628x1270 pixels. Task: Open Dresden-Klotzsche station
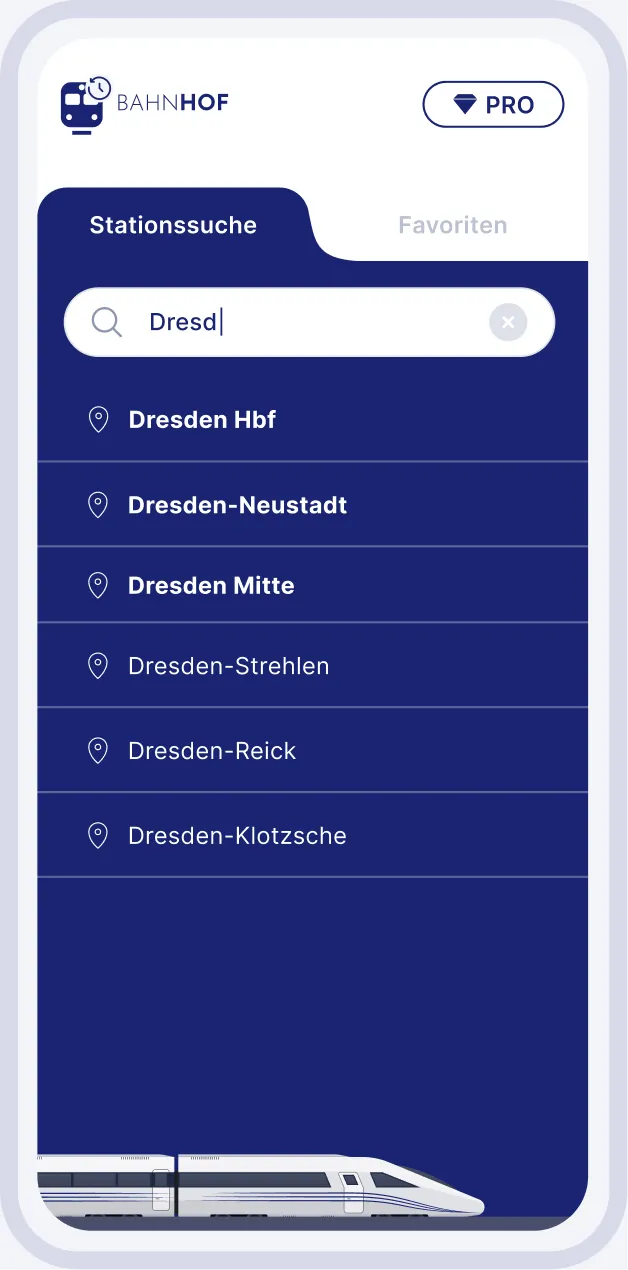click(237, 836)
